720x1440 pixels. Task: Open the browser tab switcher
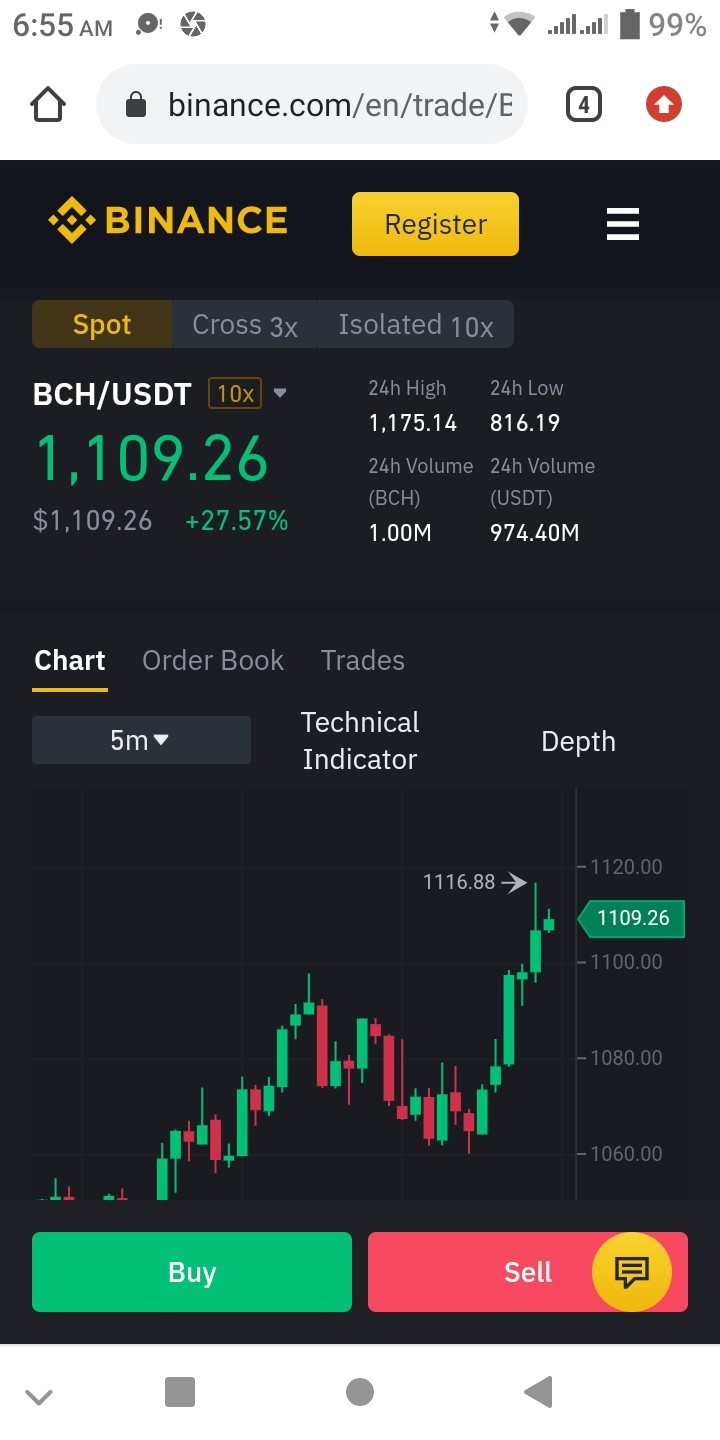584,104
